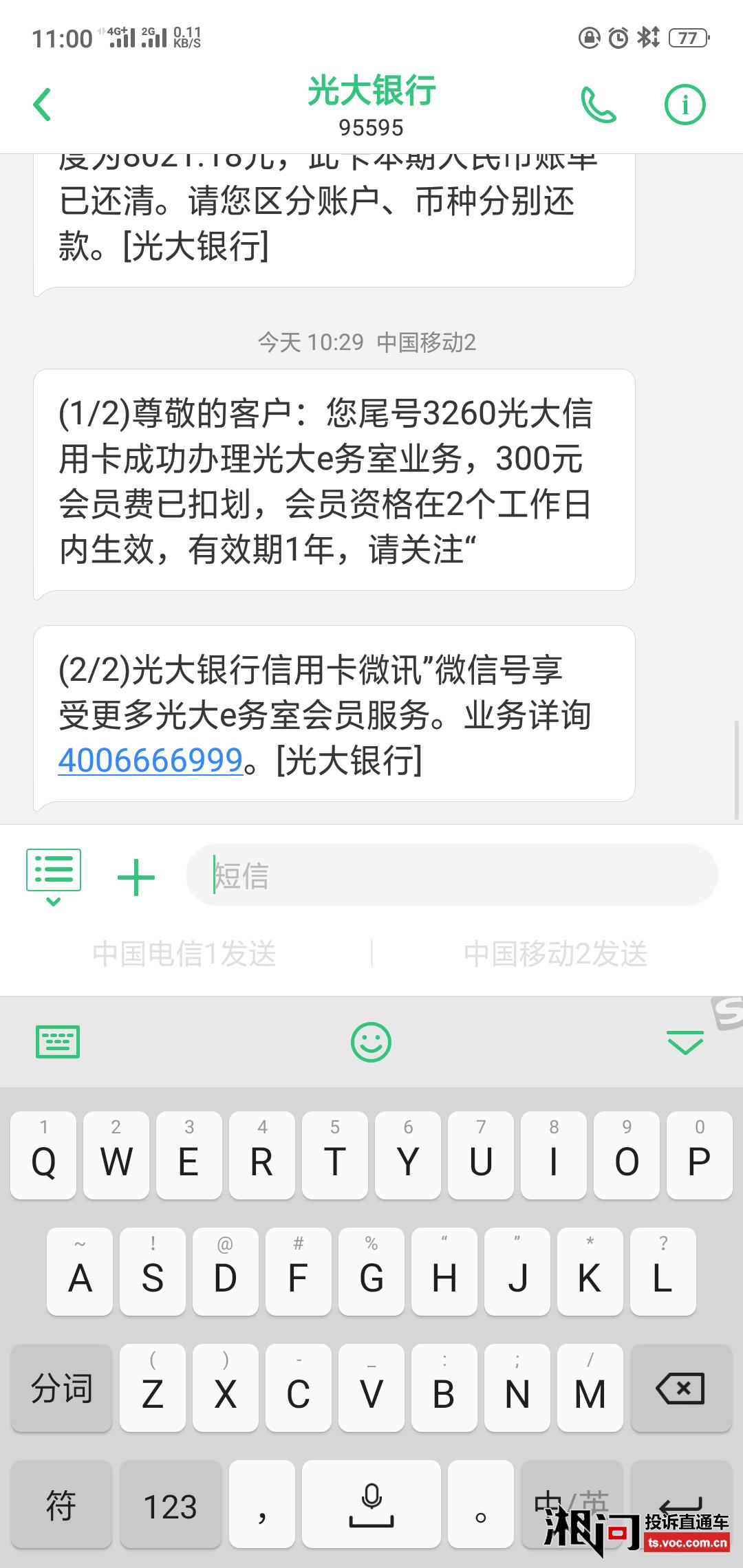This screenshot has width=743, height=1568.
Task: Collapse the keyboard with the down arrow
Action: (685, 1042)
